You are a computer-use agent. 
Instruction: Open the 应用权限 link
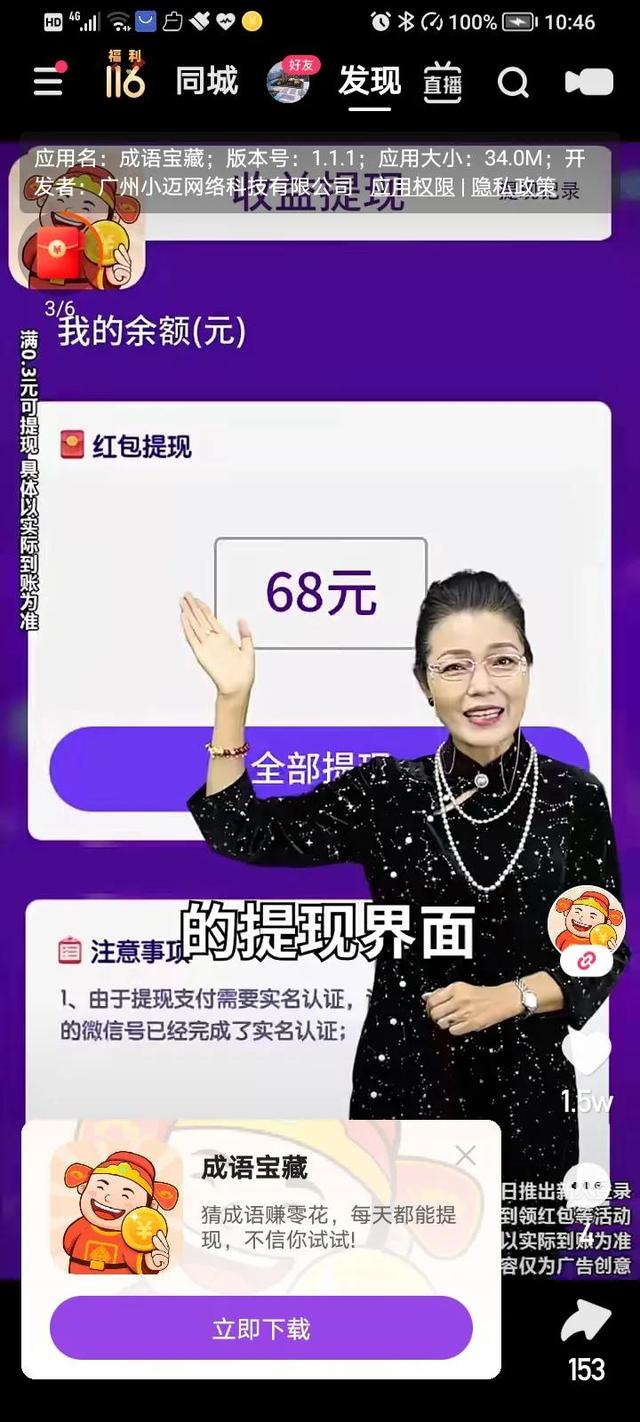(413, 187)
